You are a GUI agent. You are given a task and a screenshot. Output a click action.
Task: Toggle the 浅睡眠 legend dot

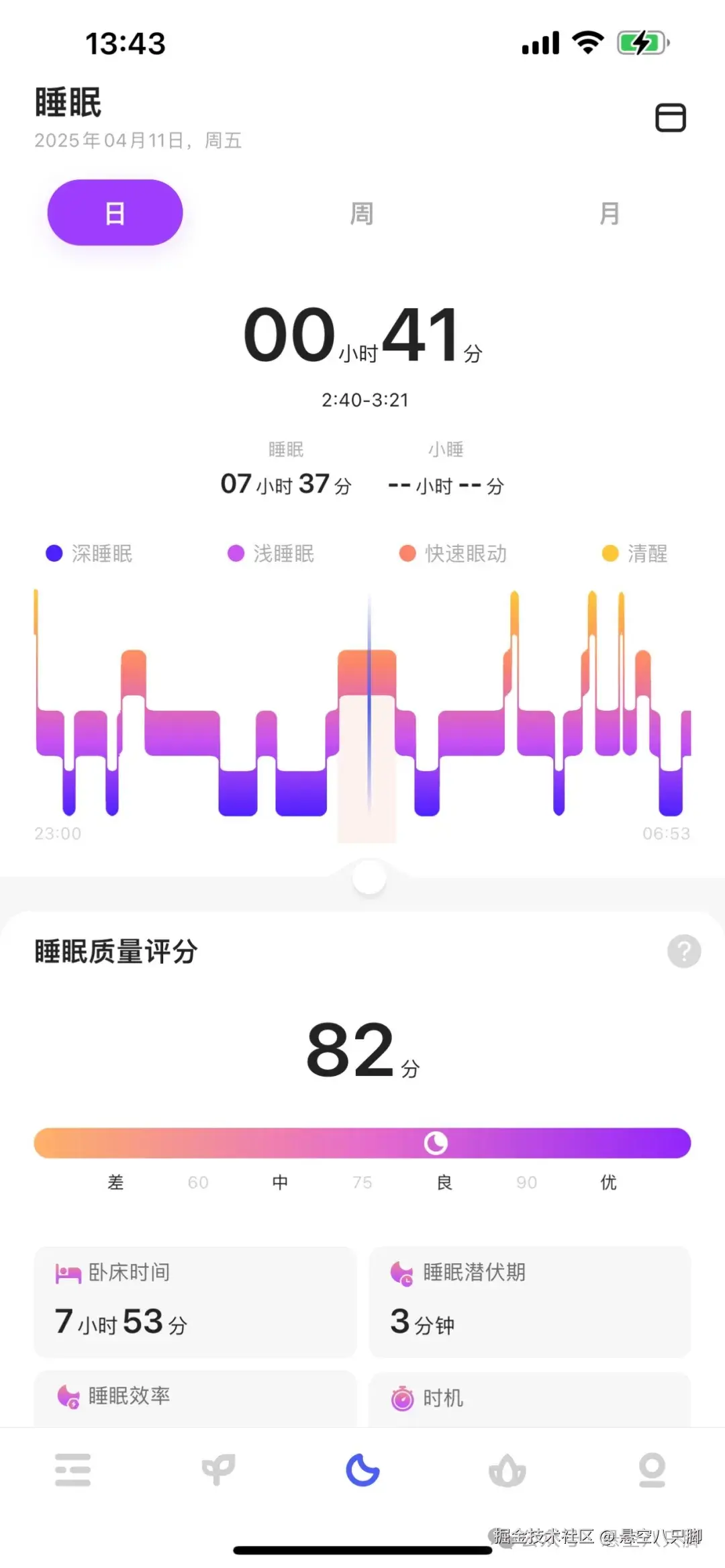coord(234,553)
